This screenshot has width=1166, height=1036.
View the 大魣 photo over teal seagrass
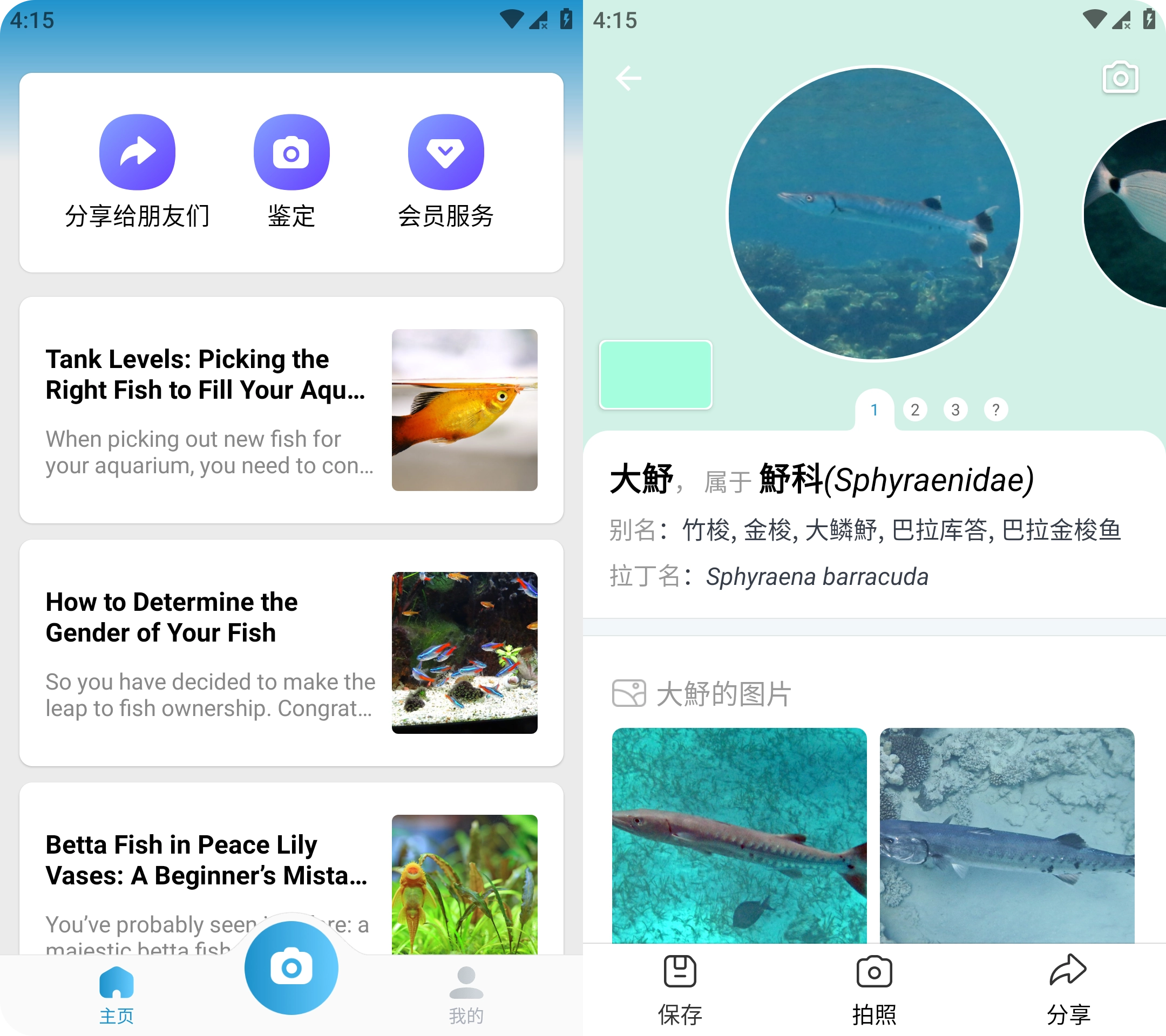[738, 835]
